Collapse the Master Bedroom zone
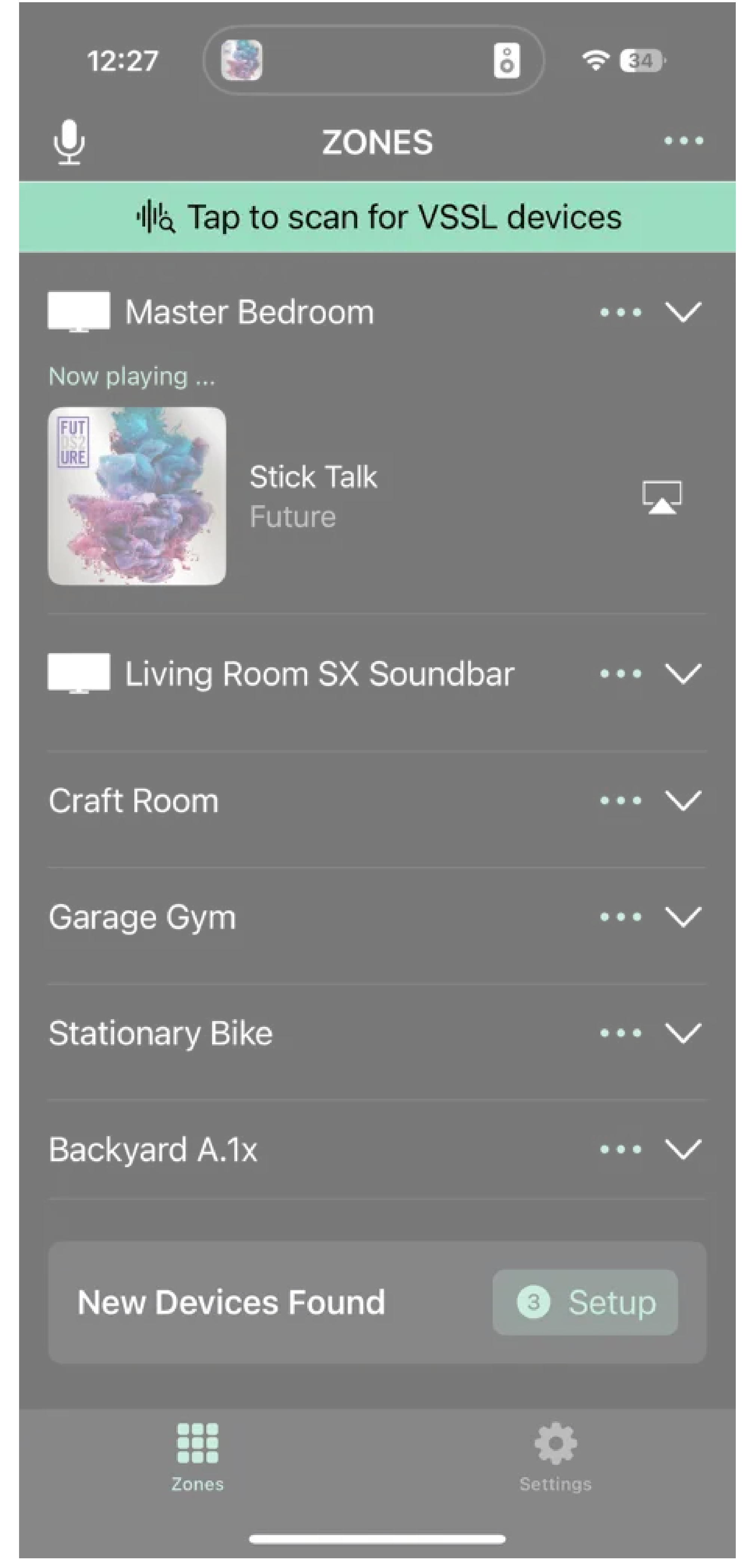 click(683, 313)
